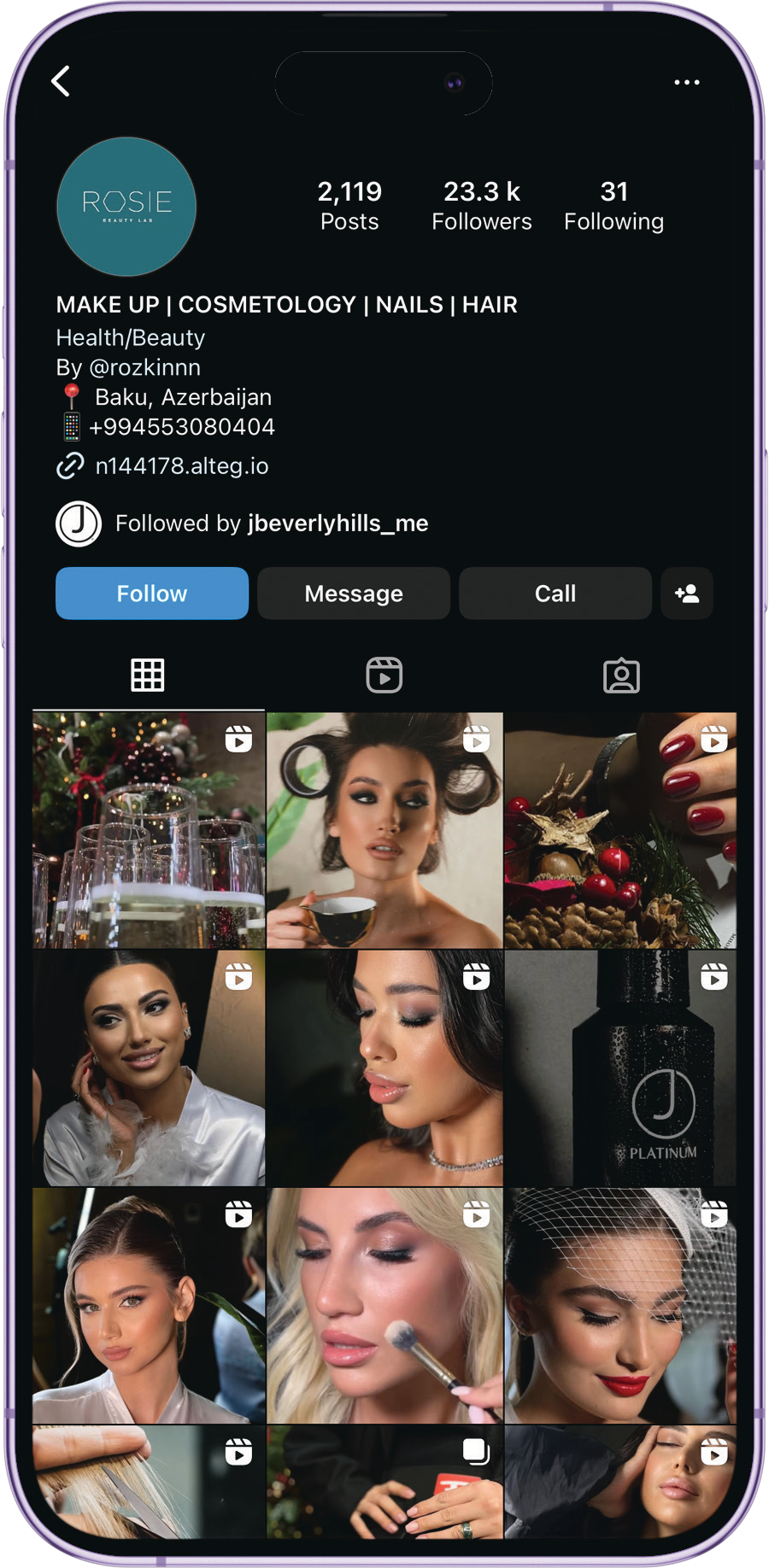Tap the Call button
This screenshot has height=1568, width=769.
(x=555, y=594)
